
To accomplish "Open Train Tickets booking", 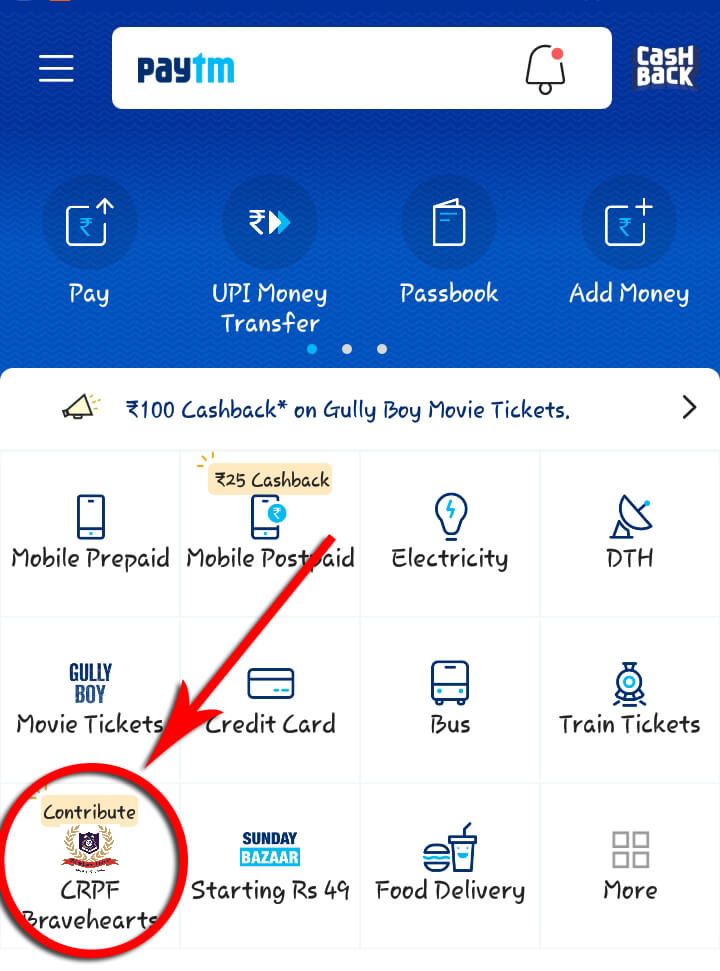I will click(630, 699).
